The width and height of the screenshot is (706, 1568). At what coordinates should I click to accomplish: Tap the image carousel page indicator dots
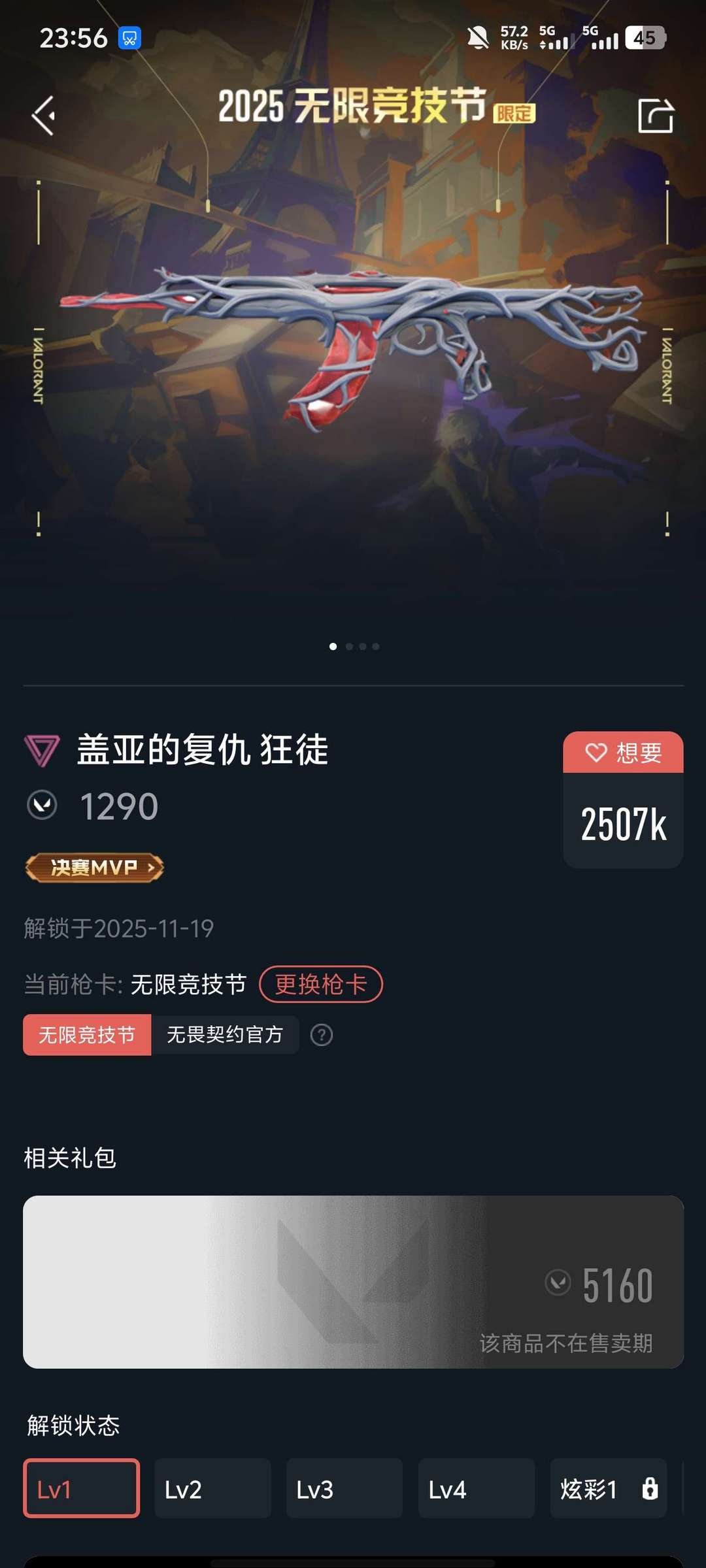(354, 646)
